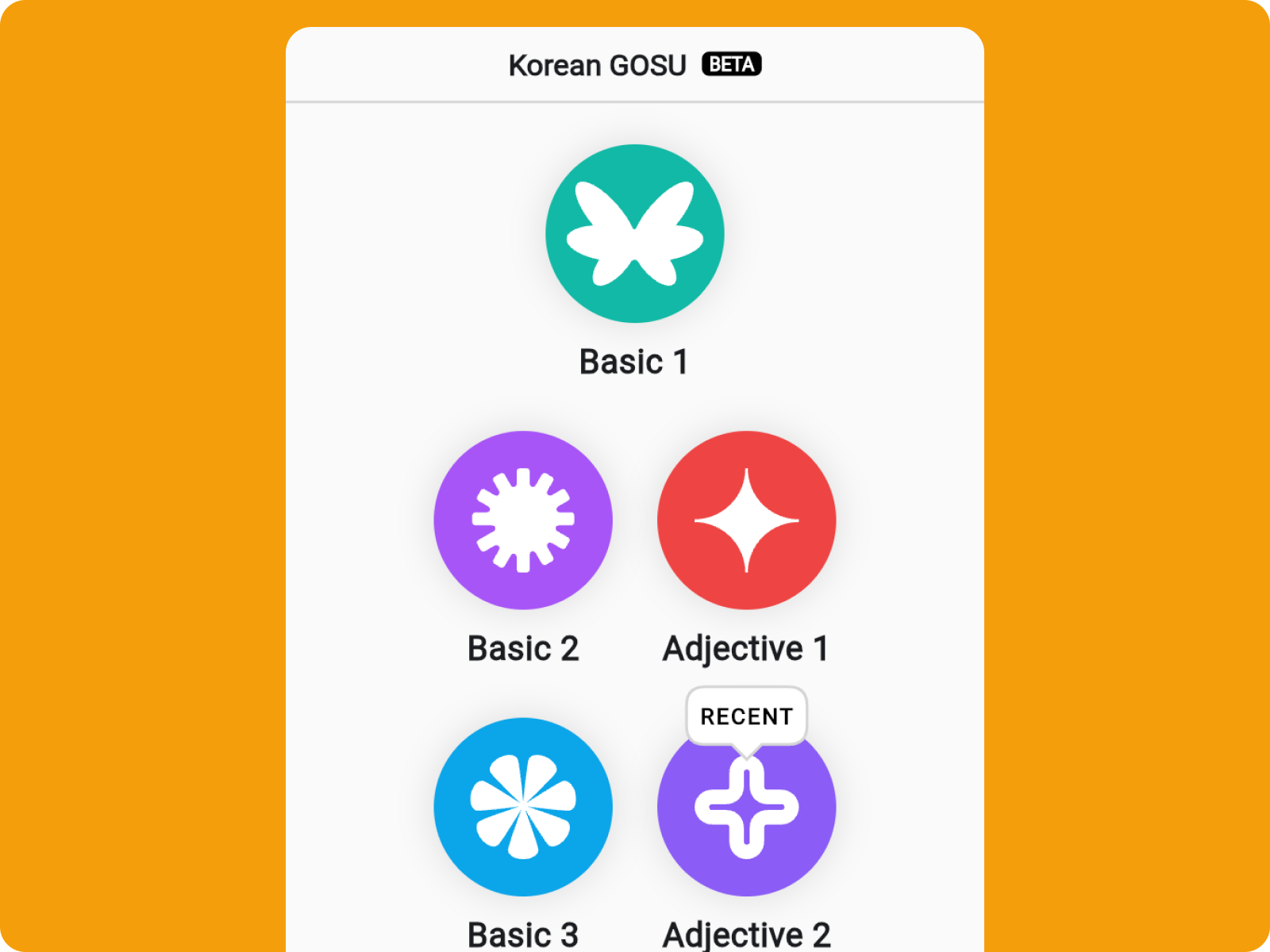This screenshot has height=952, width=1270.
Task: Open the Basic 1 lesson
Action: pyautogui.click(x=634, y=233)
